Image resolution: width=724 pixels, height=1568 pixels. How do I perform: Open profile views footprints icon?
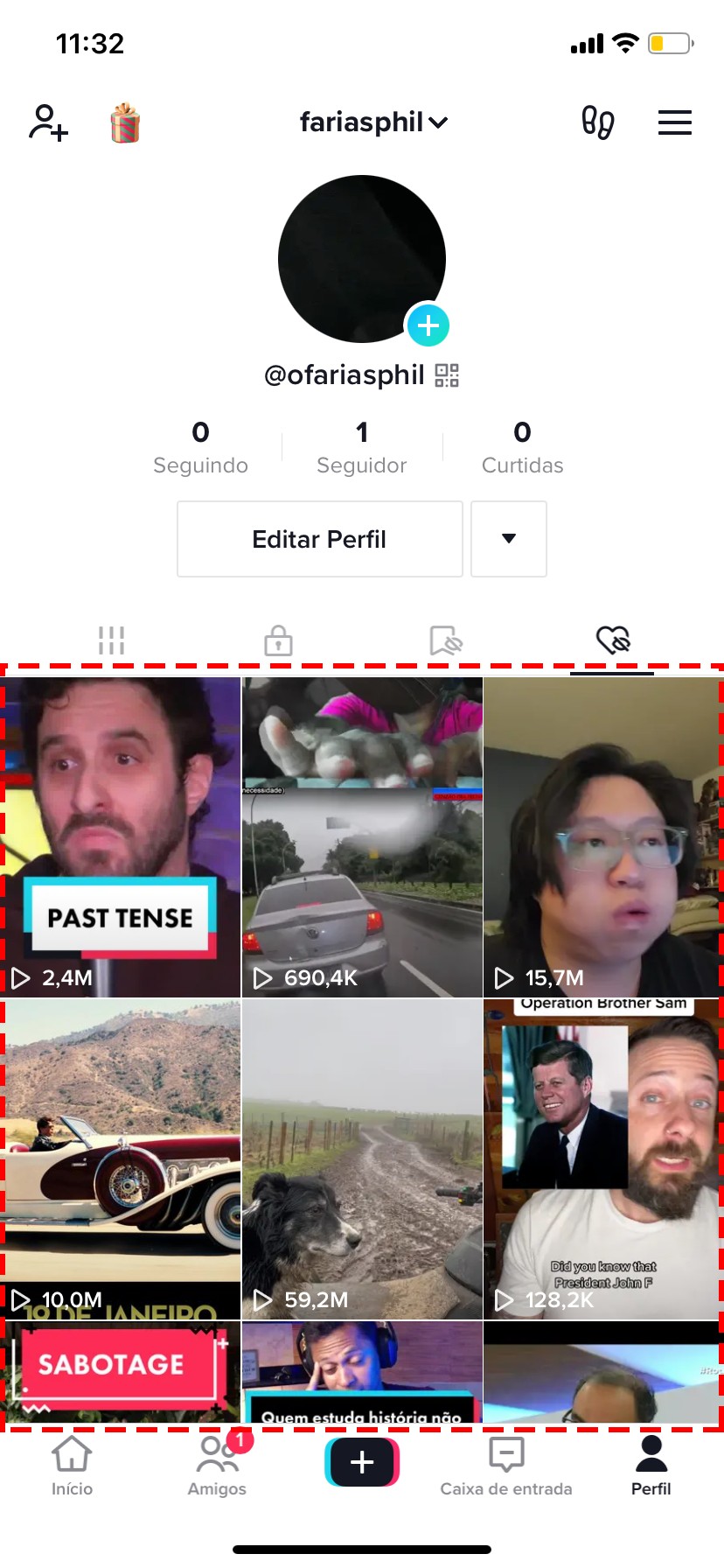598,122
